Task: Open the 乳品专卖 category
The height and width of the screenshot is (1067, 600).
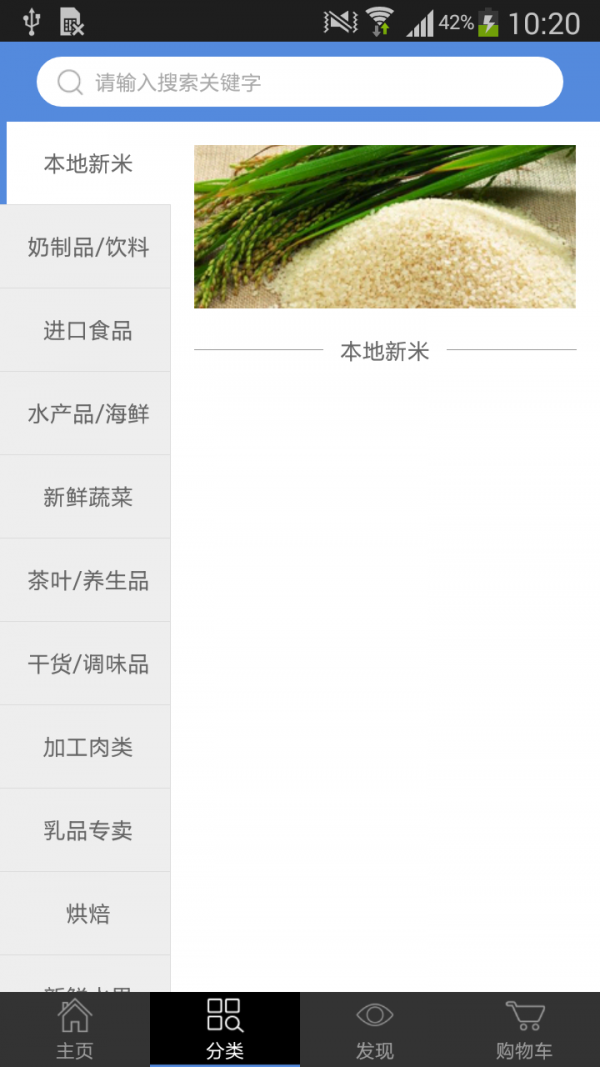Action: click(x=88, y=830)
